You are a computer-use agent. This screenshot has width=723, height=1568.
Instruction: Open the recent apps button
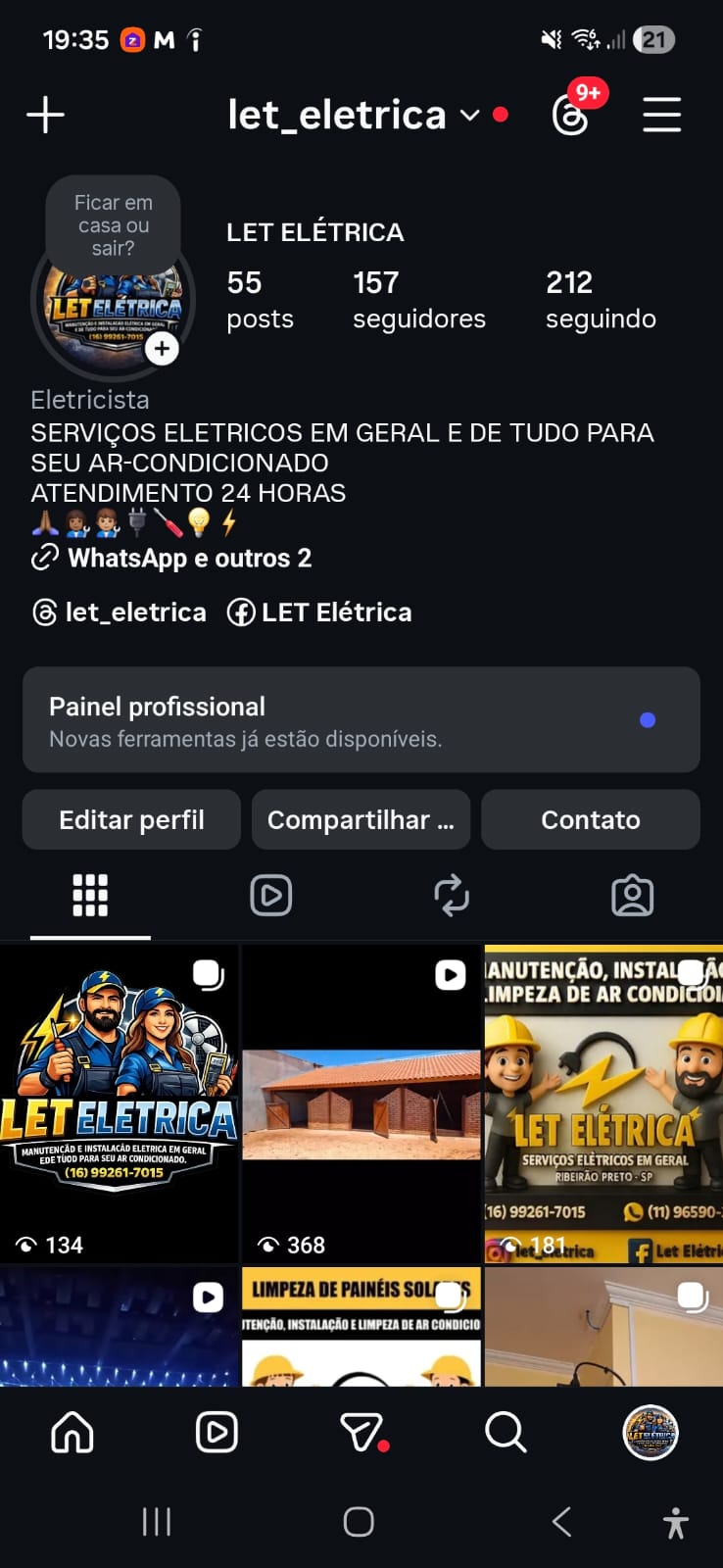(x=156, y=1522)
